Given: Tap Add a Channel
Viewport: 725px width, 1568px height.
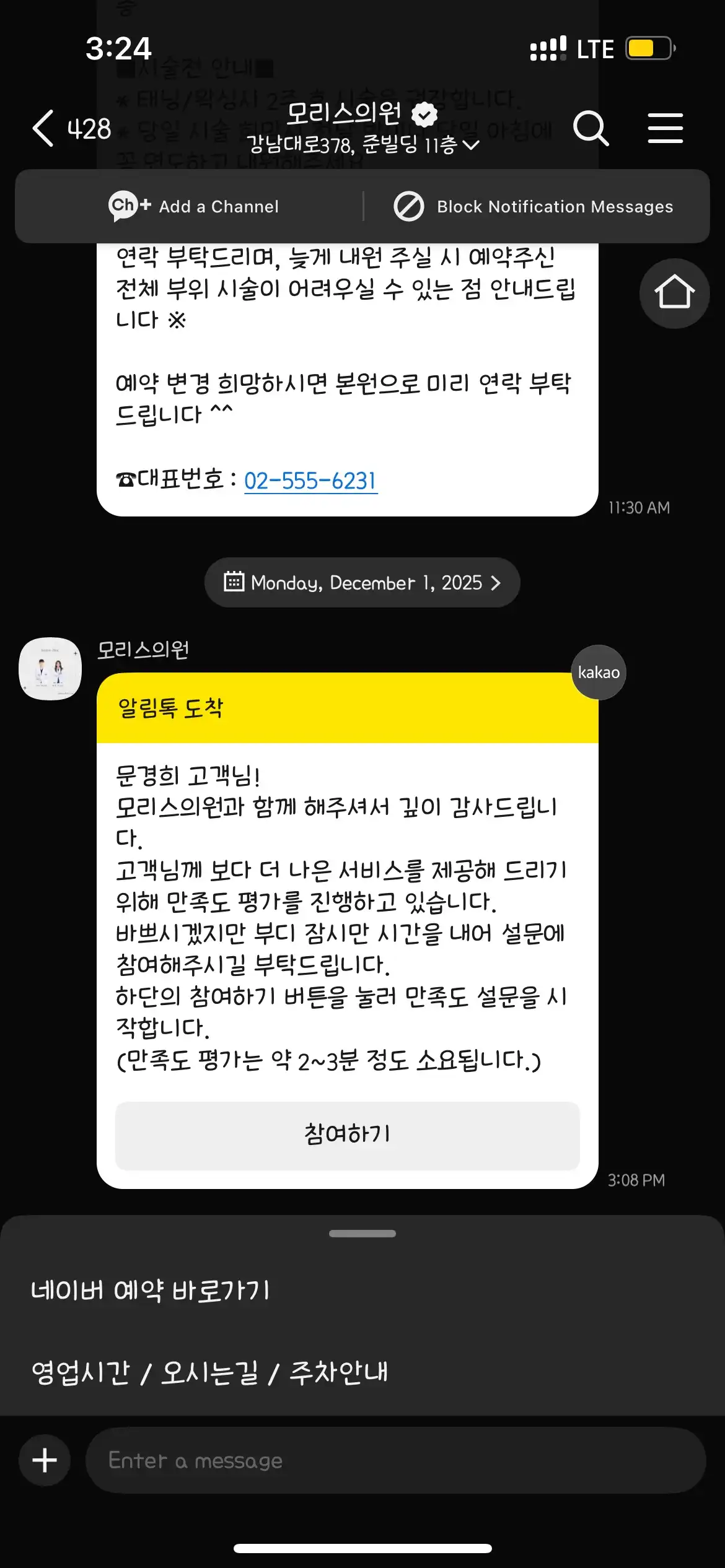Looking at the screenshot, I should (x=218, y=206).
